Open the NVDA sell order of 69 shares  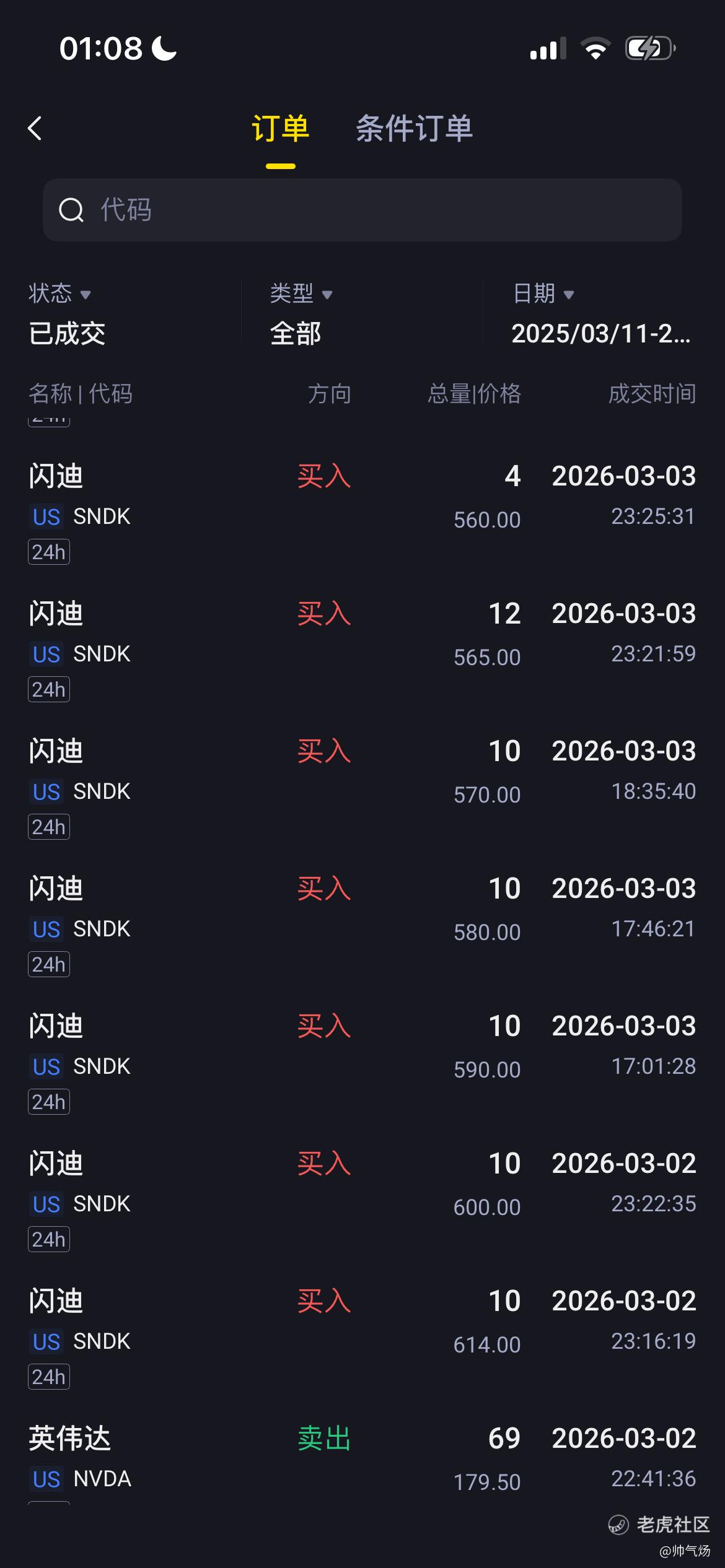(362, 1458)
